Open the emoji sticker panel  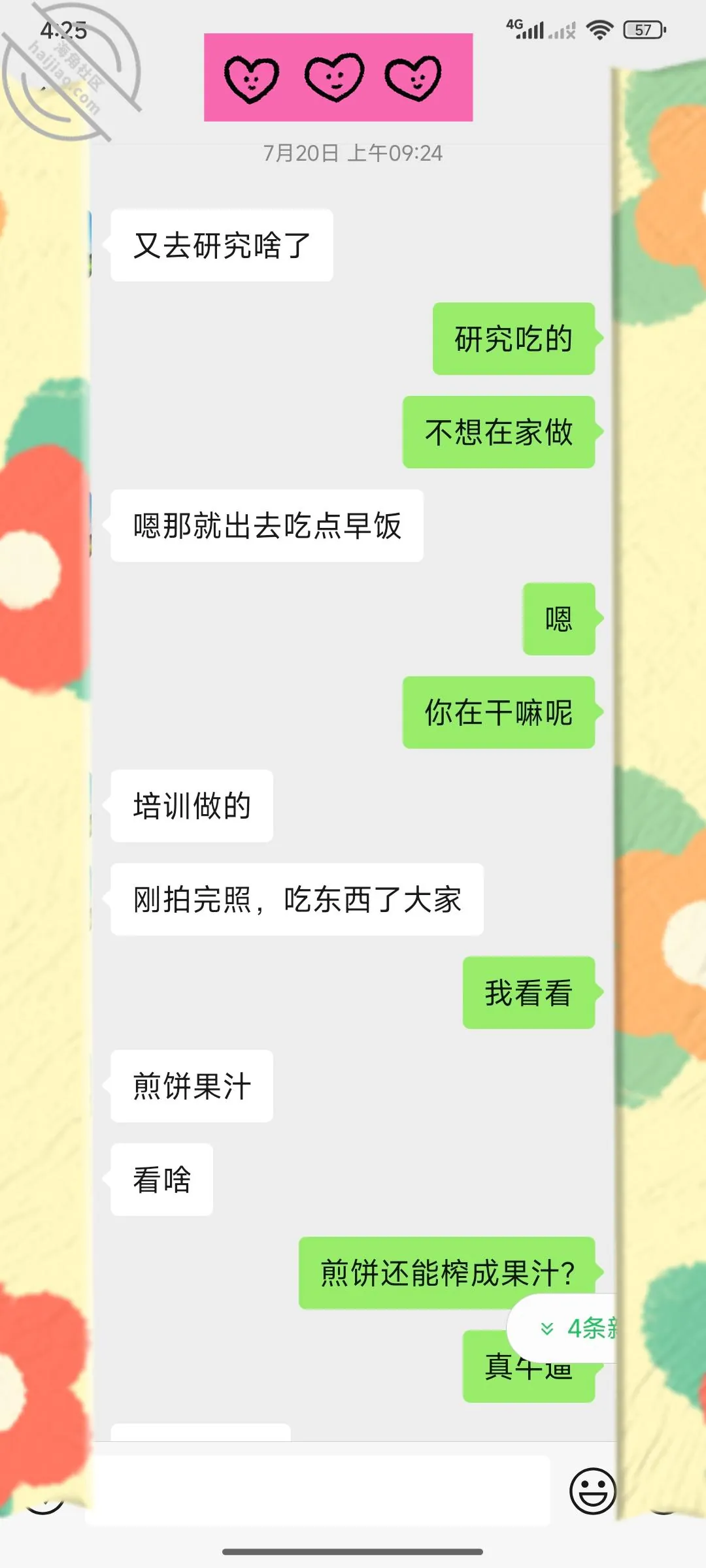click(x=593, y=1492)
